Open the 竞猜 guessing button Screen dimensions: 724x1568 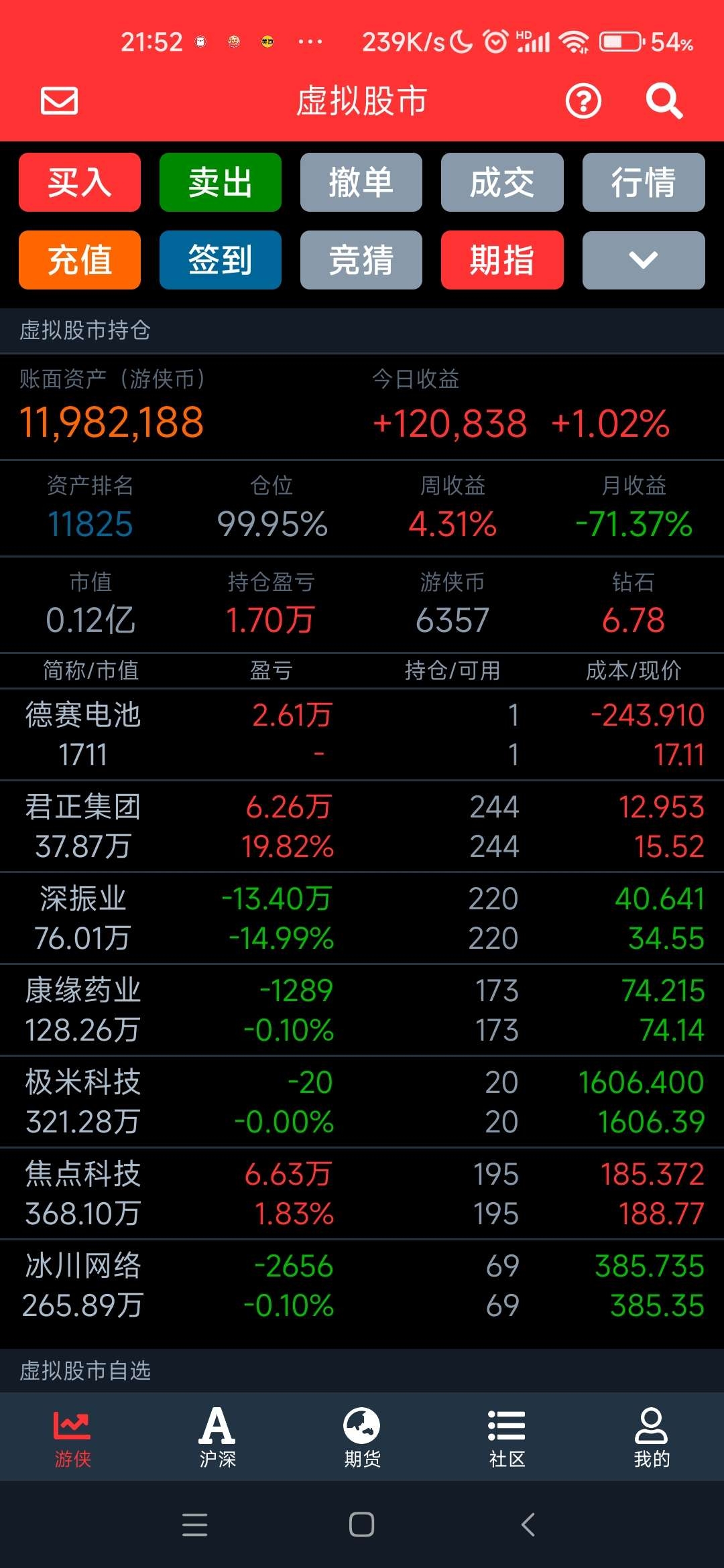(x=361, y=260)
